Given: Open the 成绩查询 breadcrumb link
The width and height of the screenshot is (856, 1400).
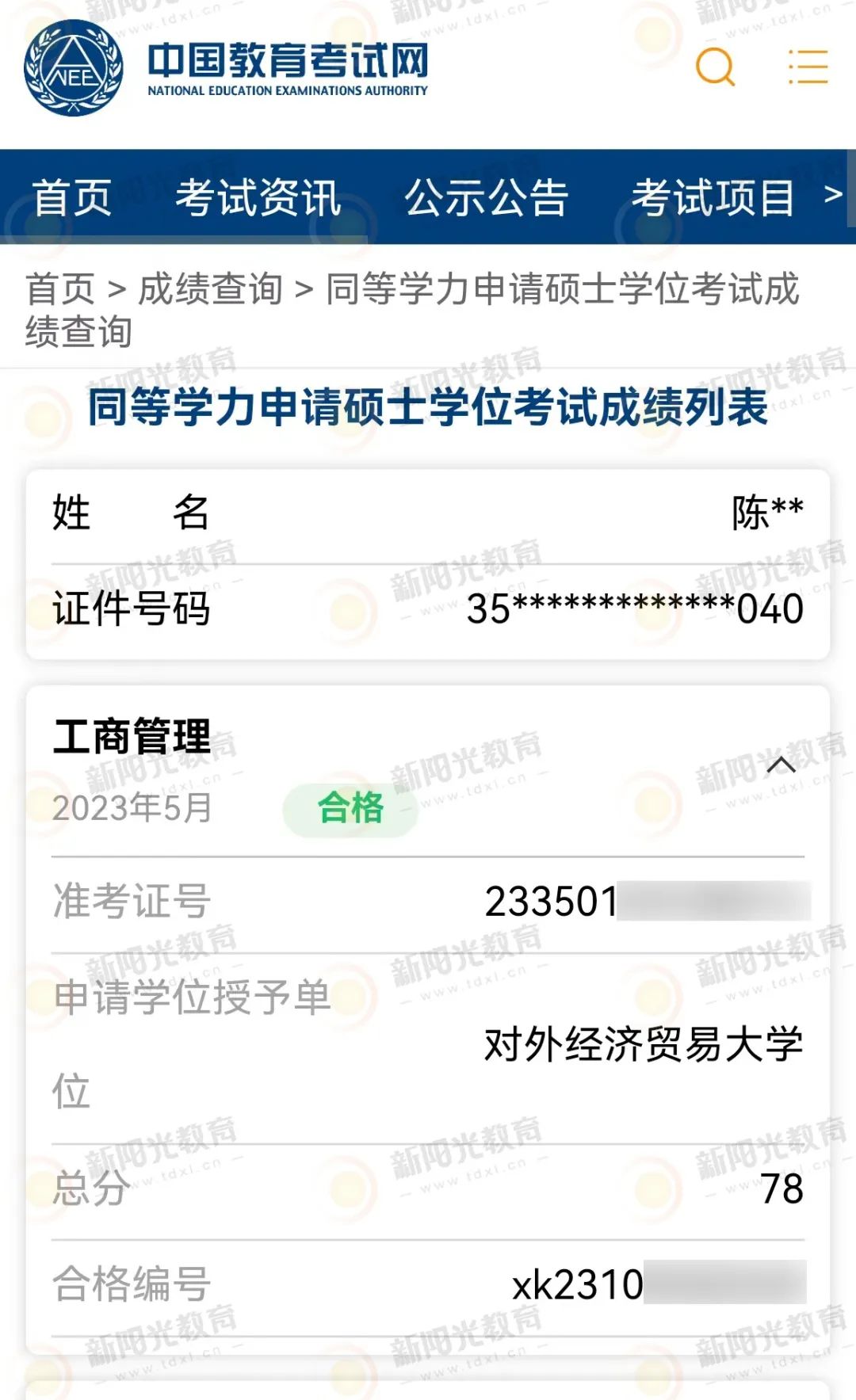Looking at the screenshot, I should click(x=210, y=288).
